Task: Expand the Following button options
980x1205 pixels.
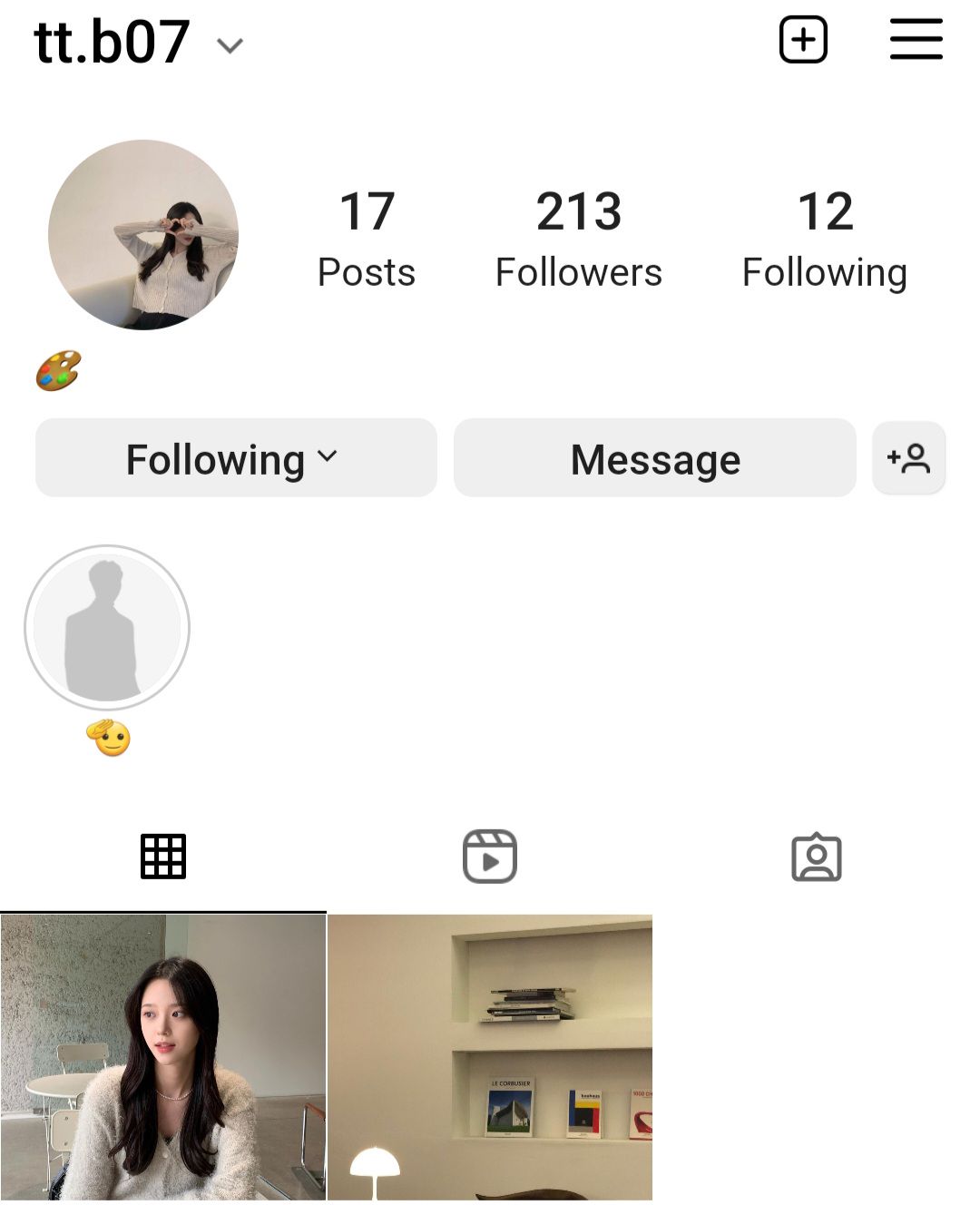Action: pos(236,458)
